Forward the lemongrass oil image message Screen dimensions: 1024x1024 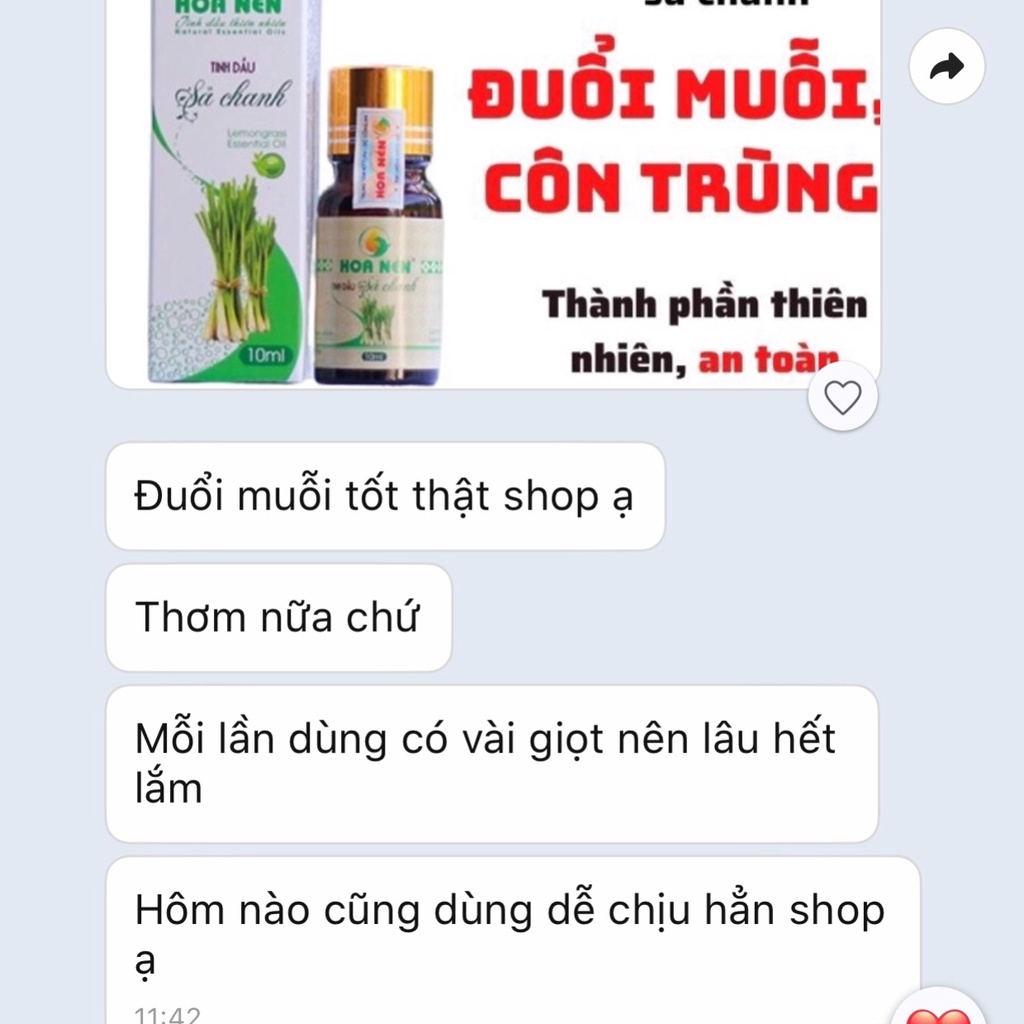(946, 67)
